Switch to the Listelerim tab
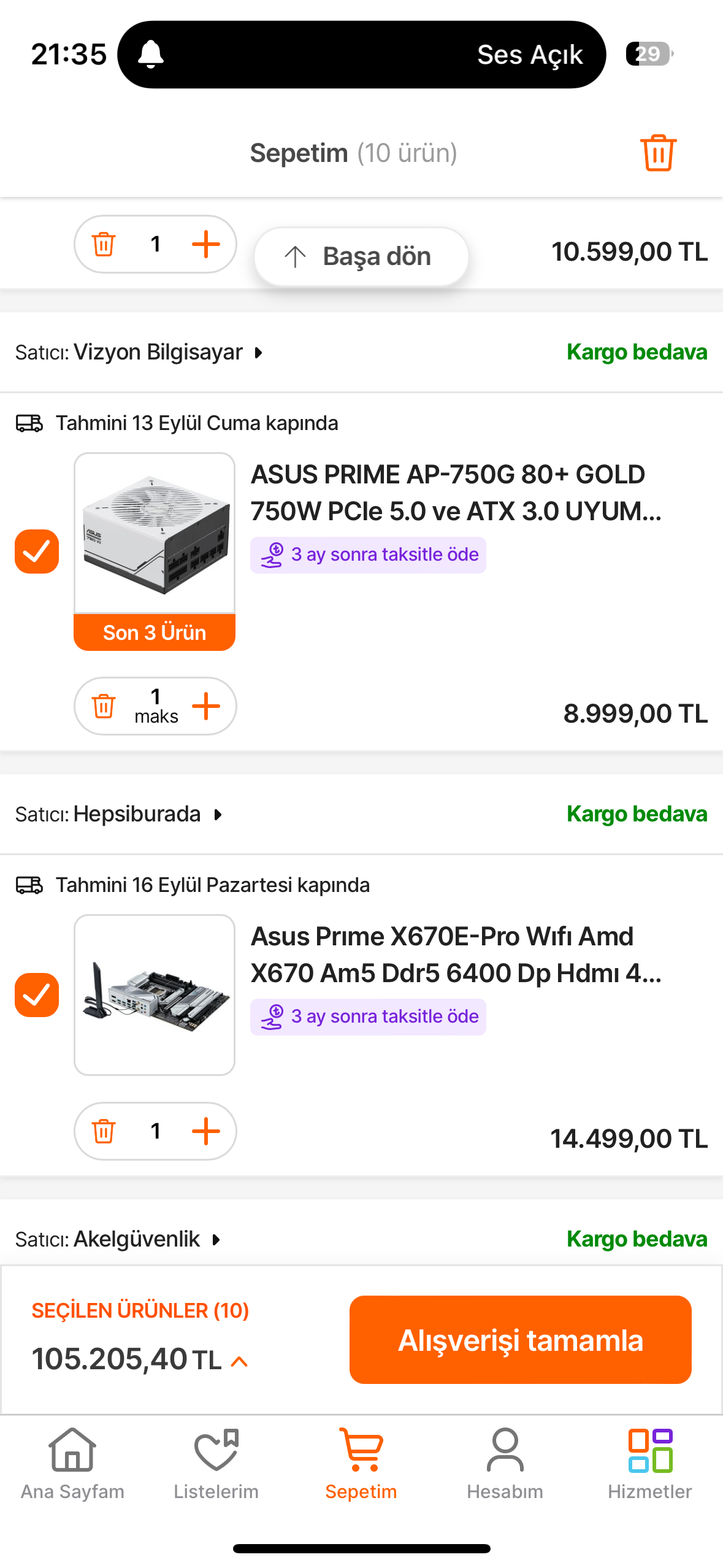This screenshot has width=723, height=1568. coord(216,1464)
